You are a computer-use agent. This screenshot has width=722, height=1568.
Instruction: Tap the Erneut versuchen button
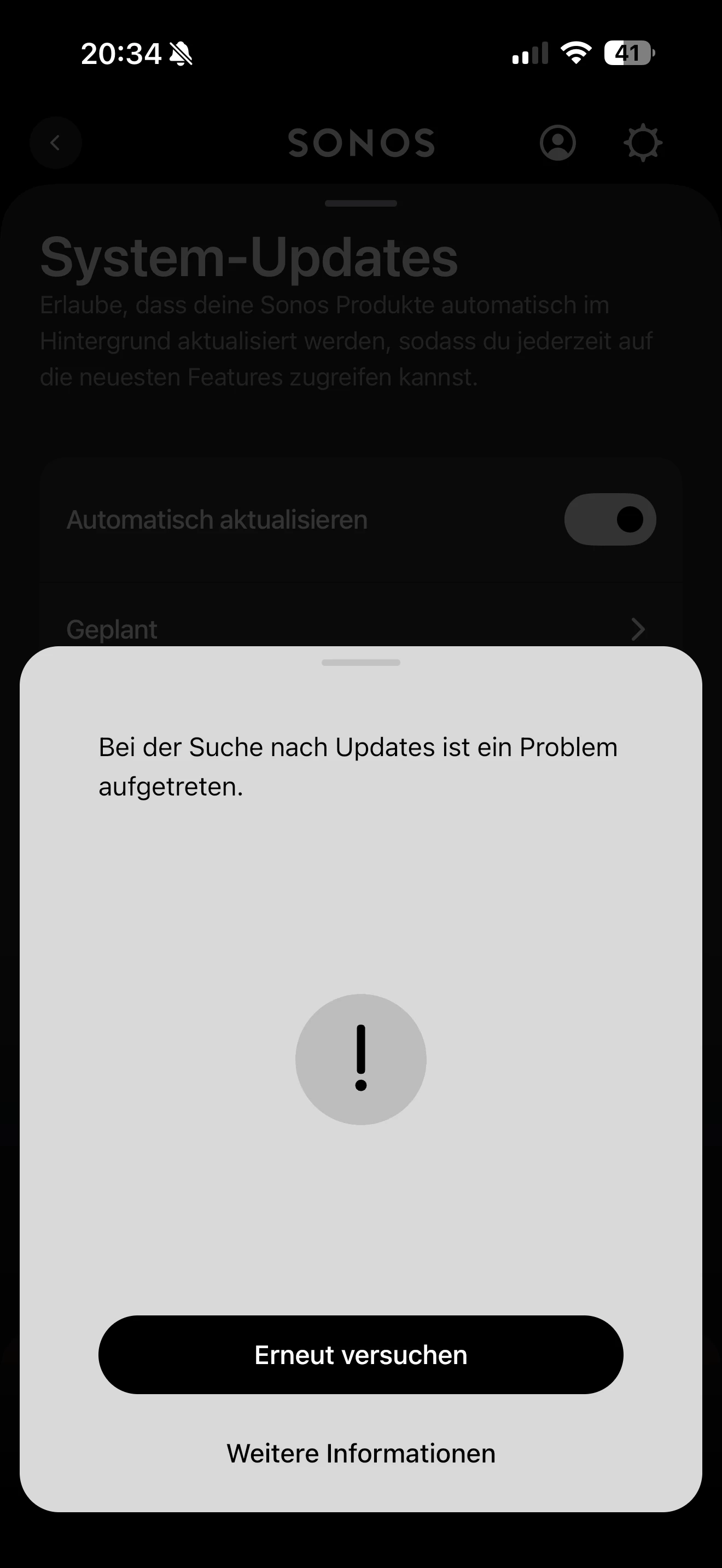[x=360, y=1355]
